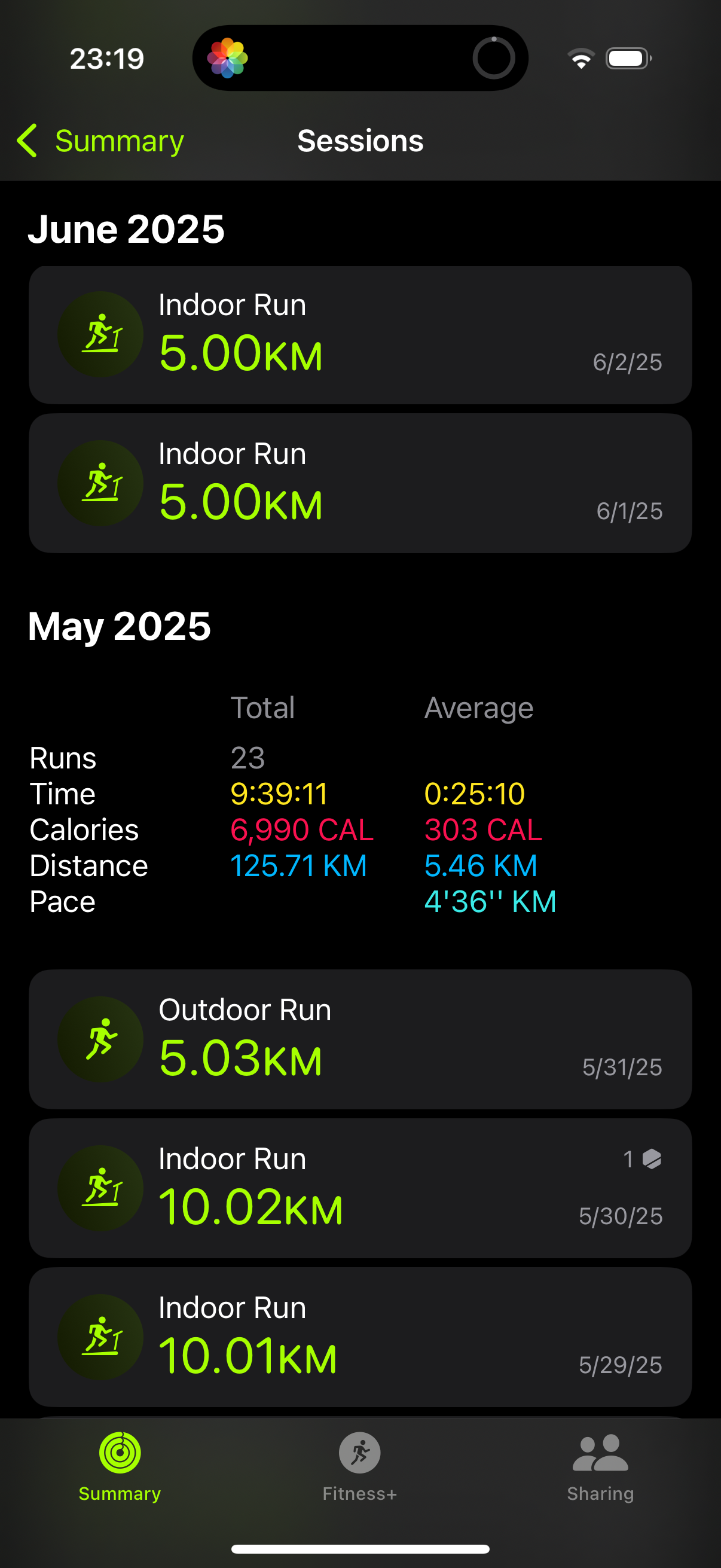This screenshot has height=1568, width=721.
Task: Go back to Summary
Action: [x=100, y=141]
